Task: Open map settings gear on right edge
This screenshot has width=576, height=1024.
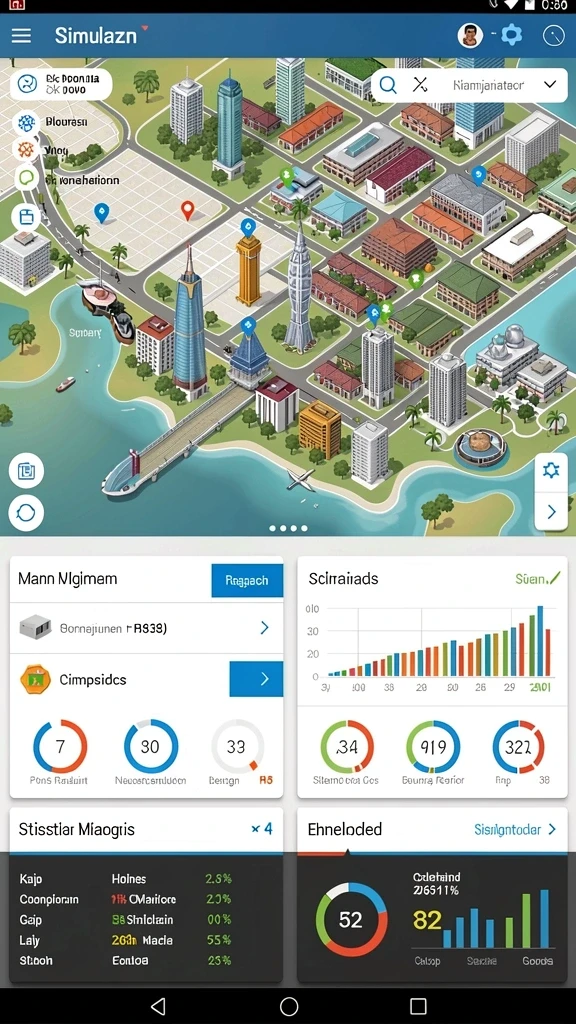Action: pyautogui.click(x=551, y=470)
